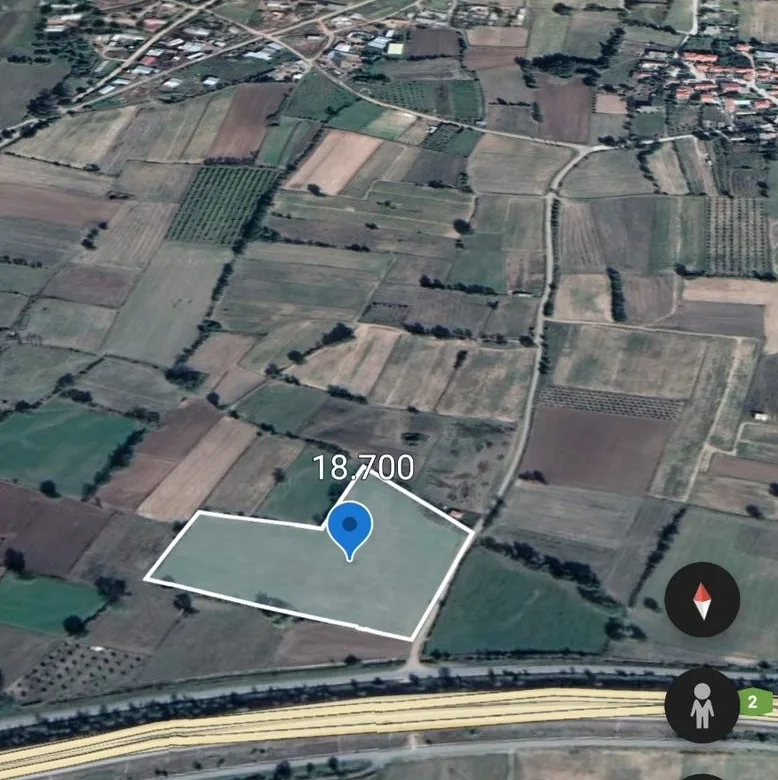Tap the compass to reset north

point(702,600)
